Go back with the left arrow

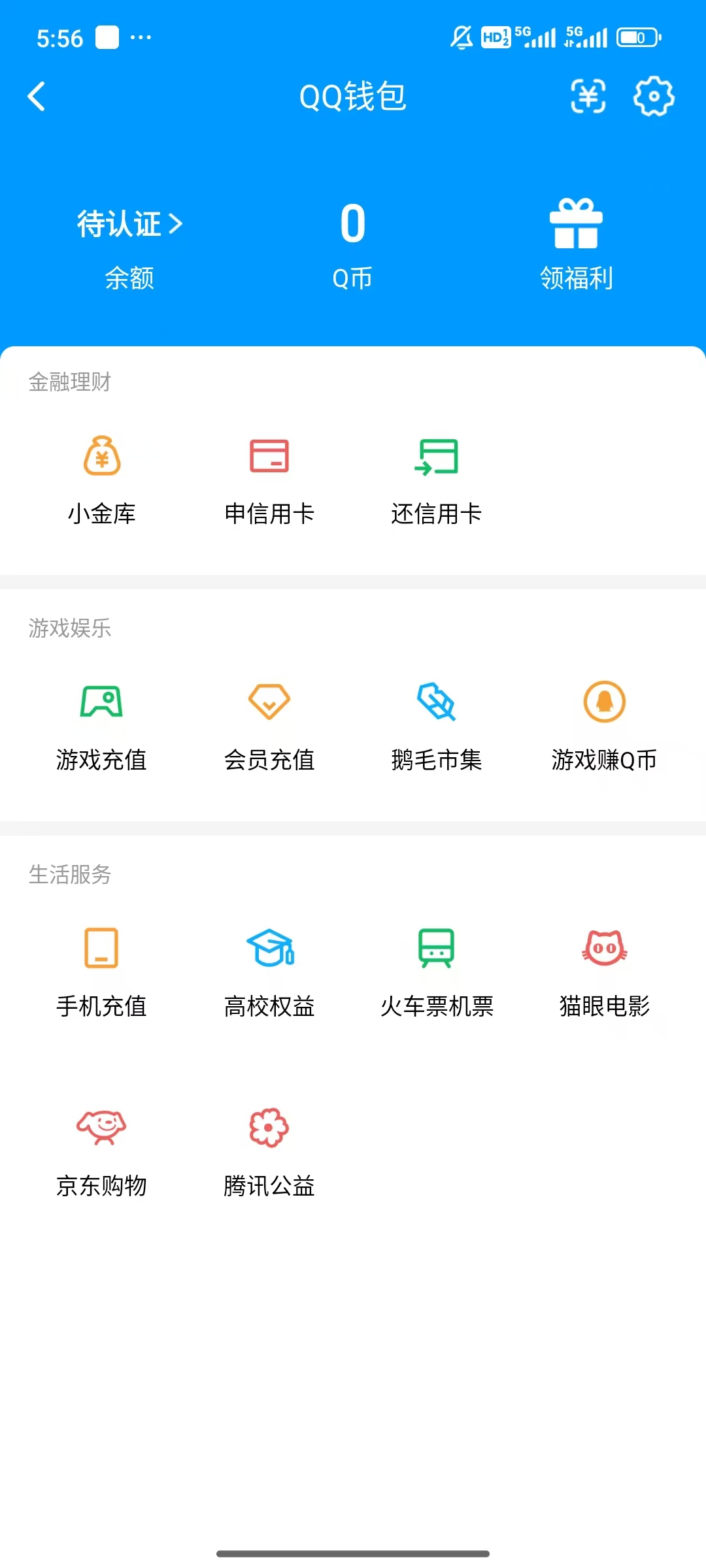pyautogui.click(x=37, y=97)
